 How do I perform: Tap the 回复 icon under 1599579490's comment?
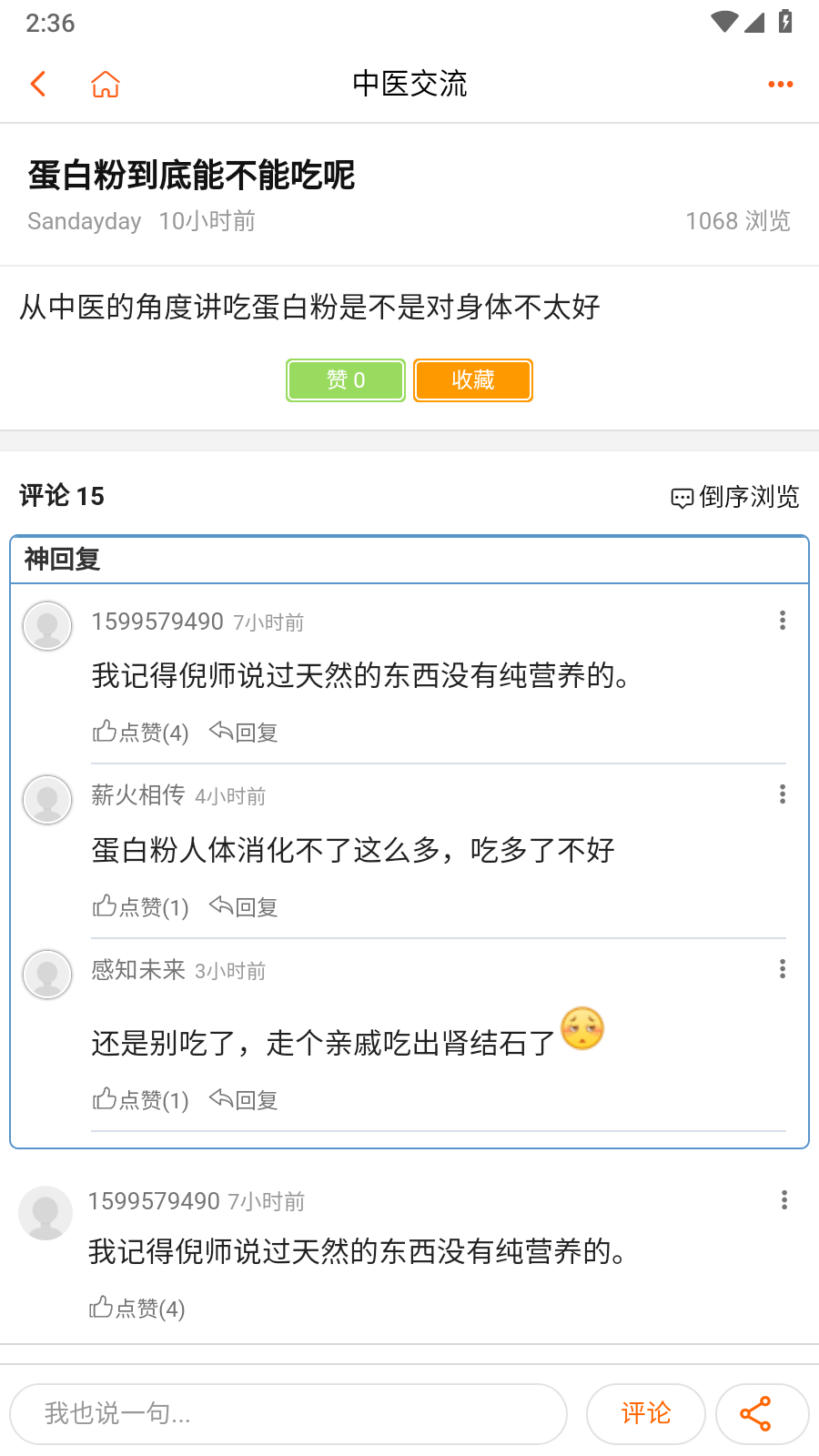pyautogui.click(x=218, y=732)
